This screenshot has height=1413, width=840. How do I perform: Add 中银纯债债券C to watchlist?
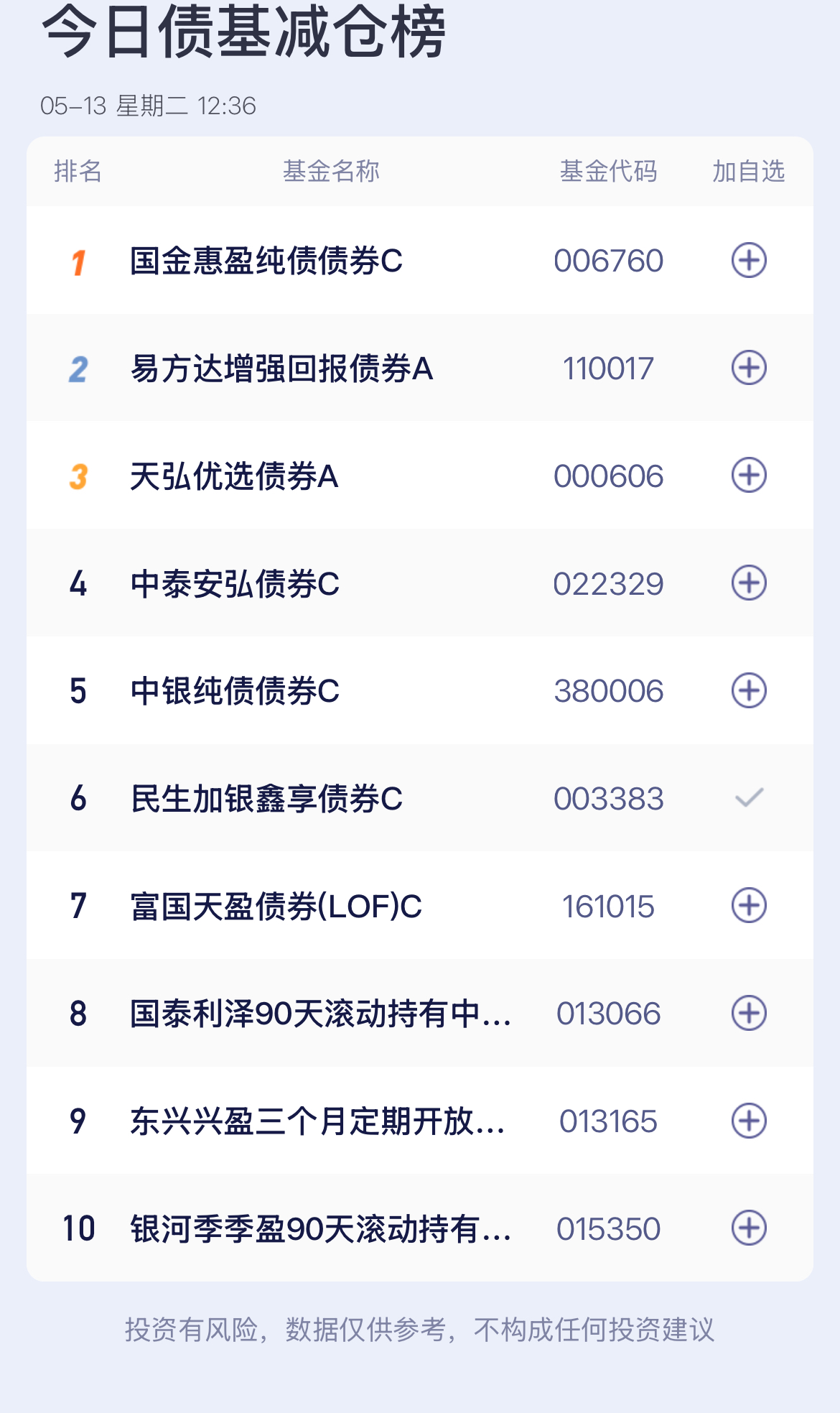click(750, 691)
